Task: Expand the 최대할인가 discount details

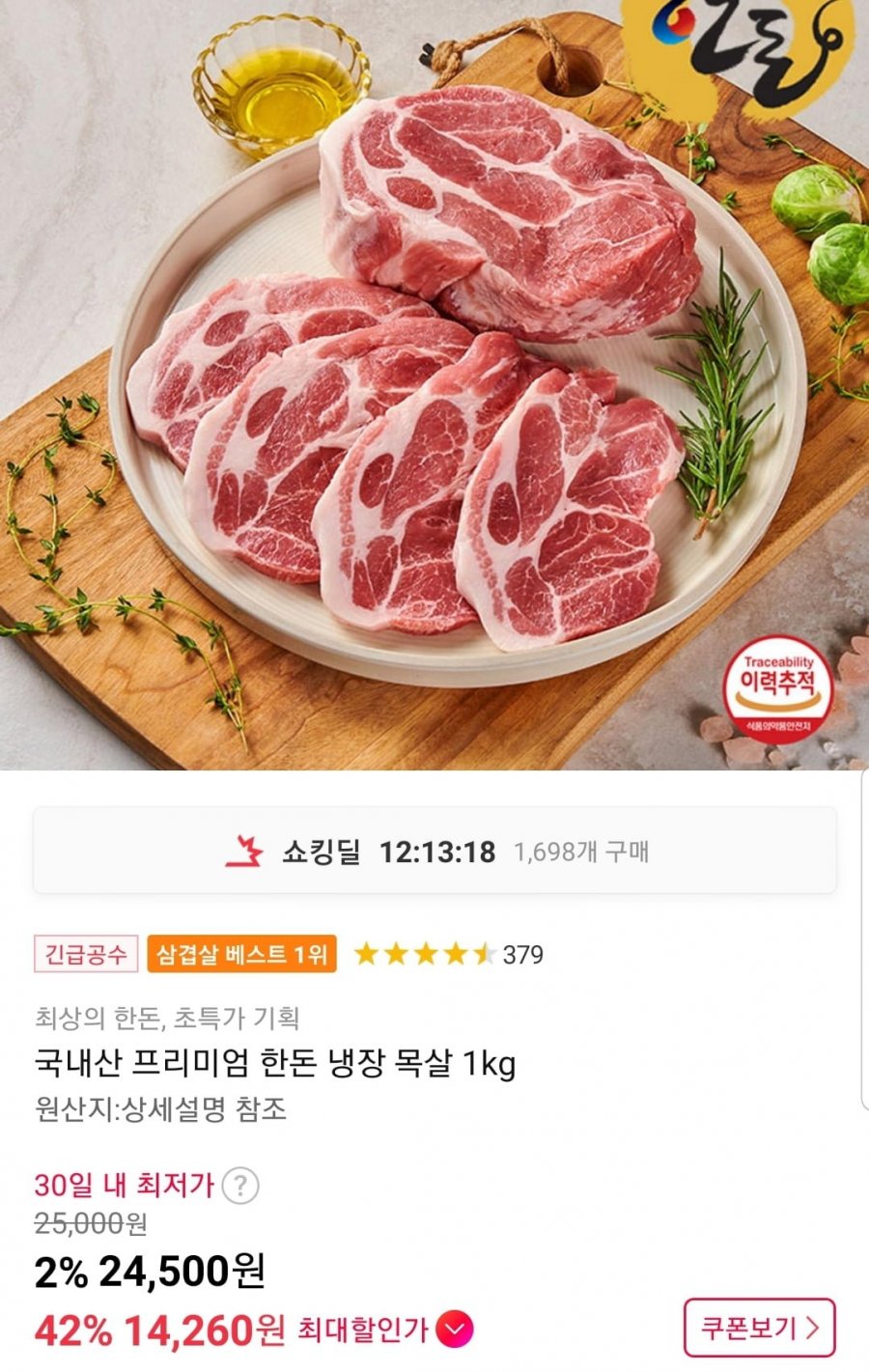Action: click(x=455, y=1330)
